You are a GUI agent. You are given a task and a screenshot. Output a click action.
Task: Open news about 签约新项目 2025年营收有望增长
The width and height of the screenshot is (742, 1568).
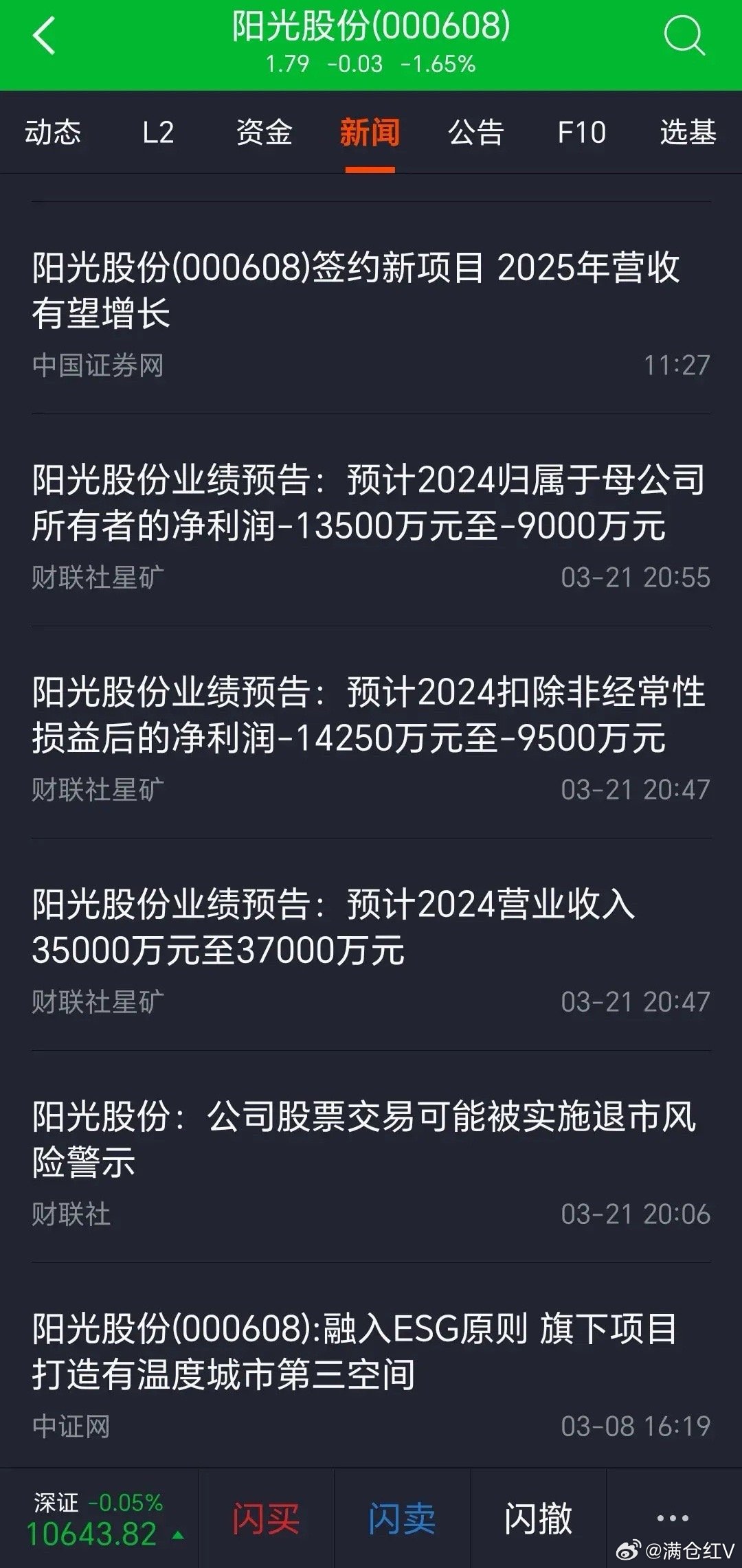(x=356, y=291)
